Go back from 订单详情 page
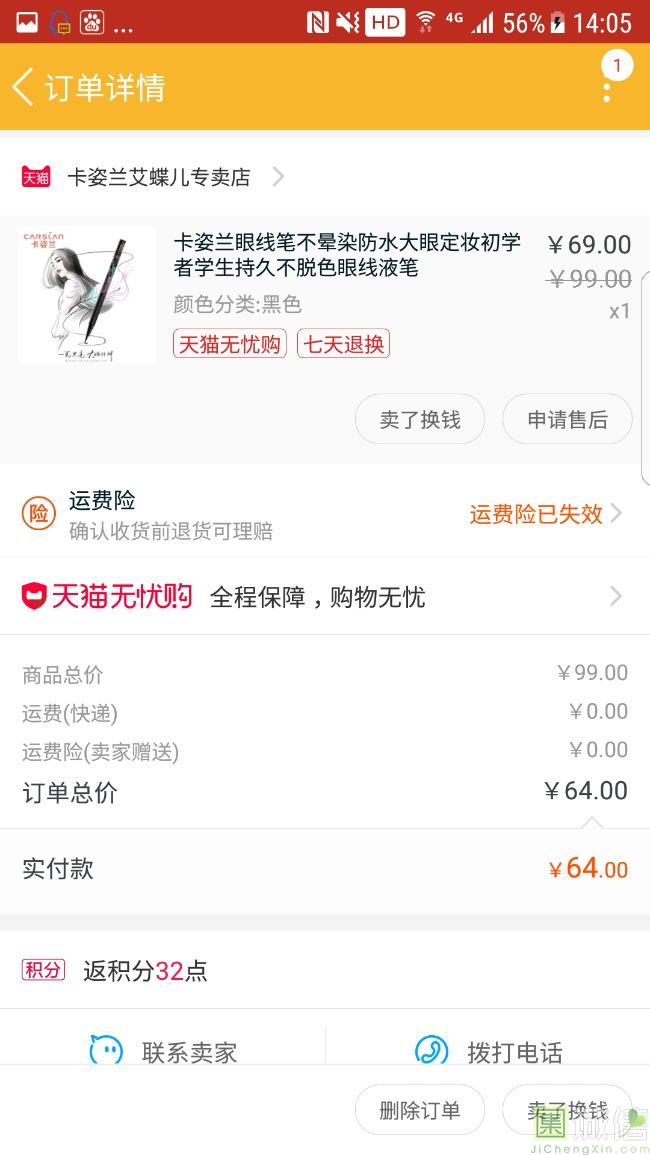 click(x=24, y=87)
